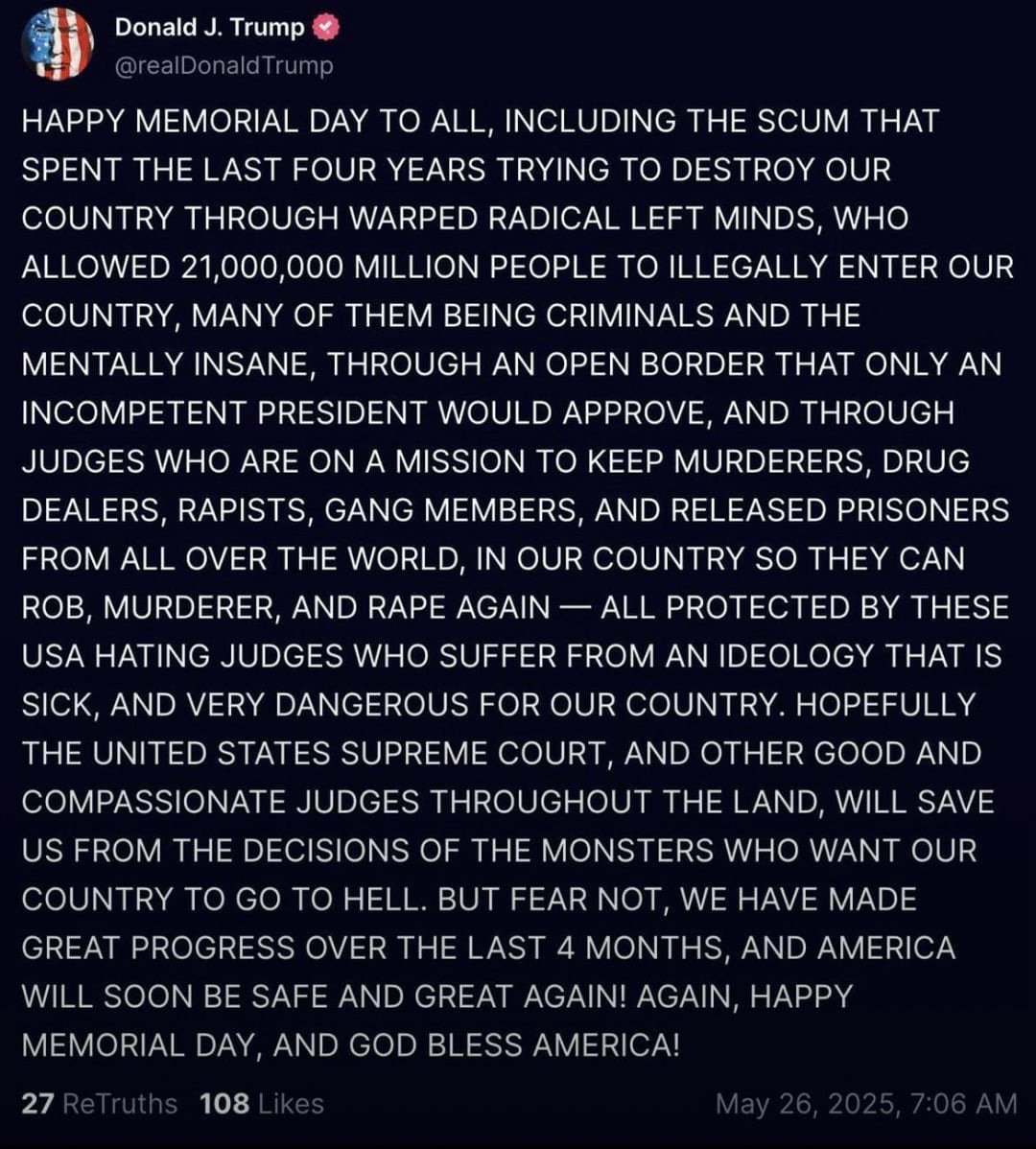View the list of 108 Likes
1036x1149 pixels.
[261, 1104]
